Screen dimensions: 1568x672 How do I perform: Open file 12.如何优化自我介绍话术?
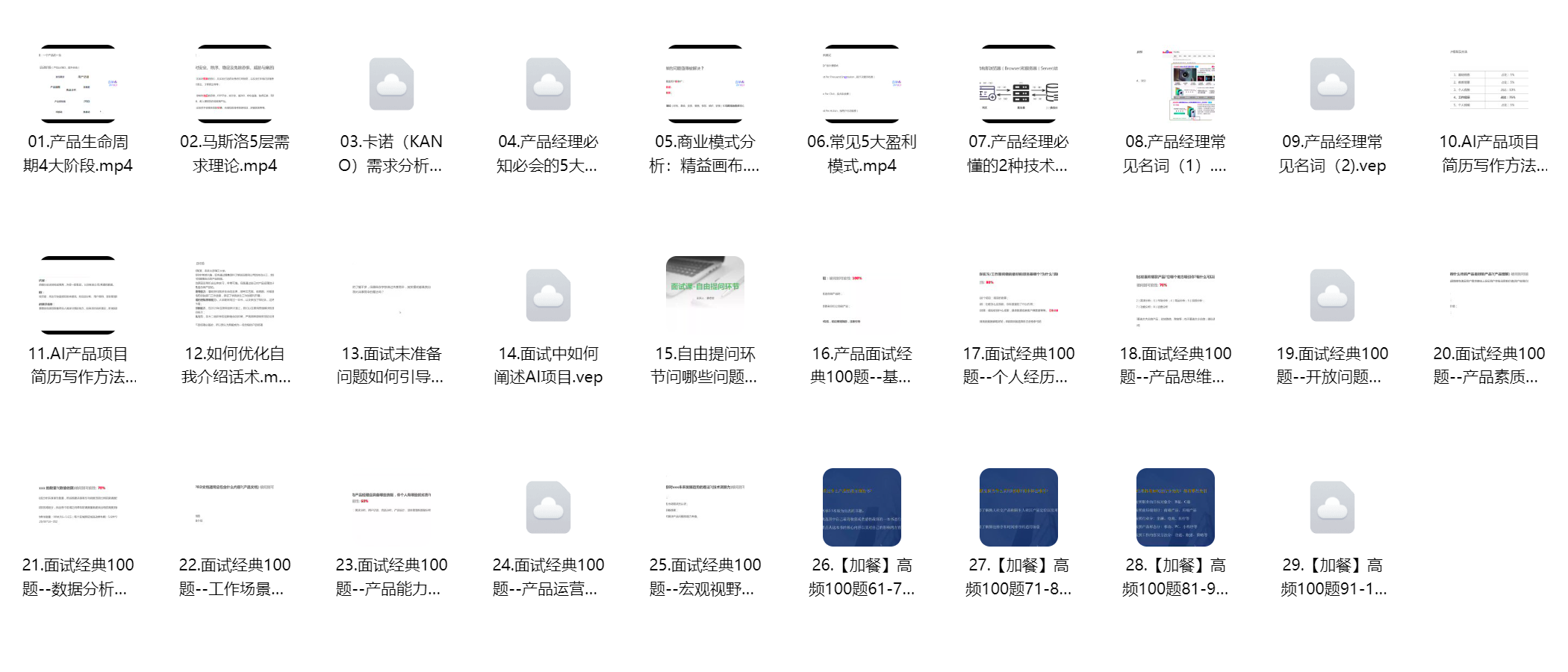tap(234, 295)
